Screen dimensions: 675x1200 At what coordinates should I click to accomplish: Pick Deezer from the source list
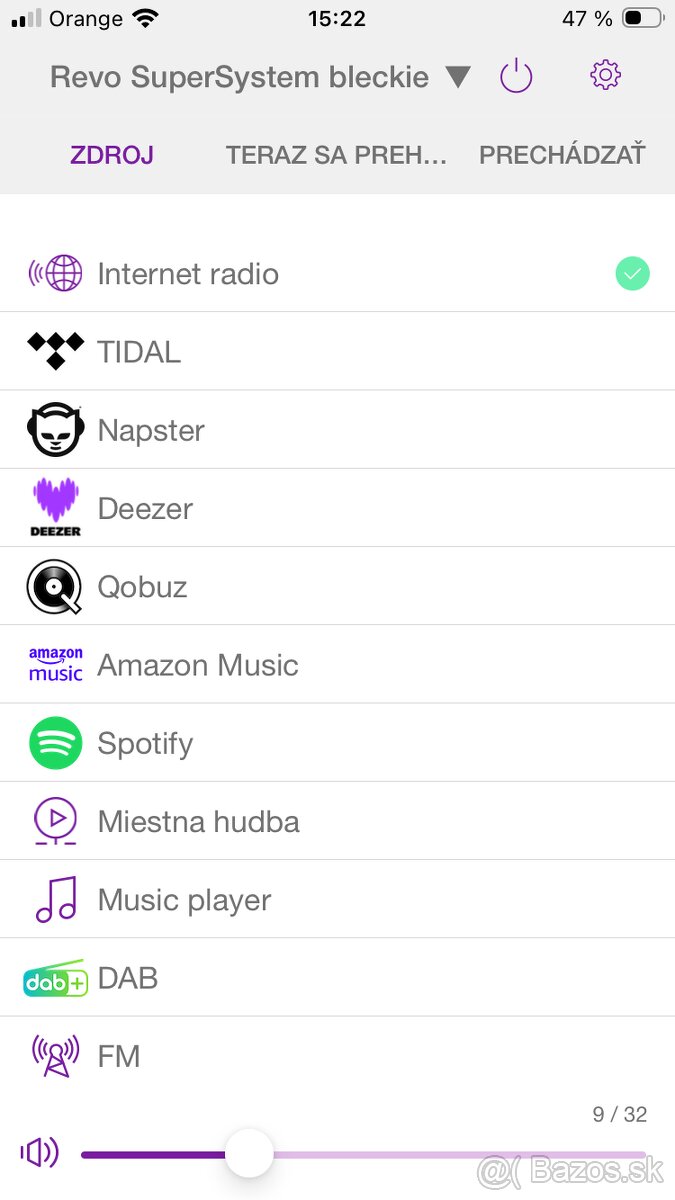[x=145, y=508]
